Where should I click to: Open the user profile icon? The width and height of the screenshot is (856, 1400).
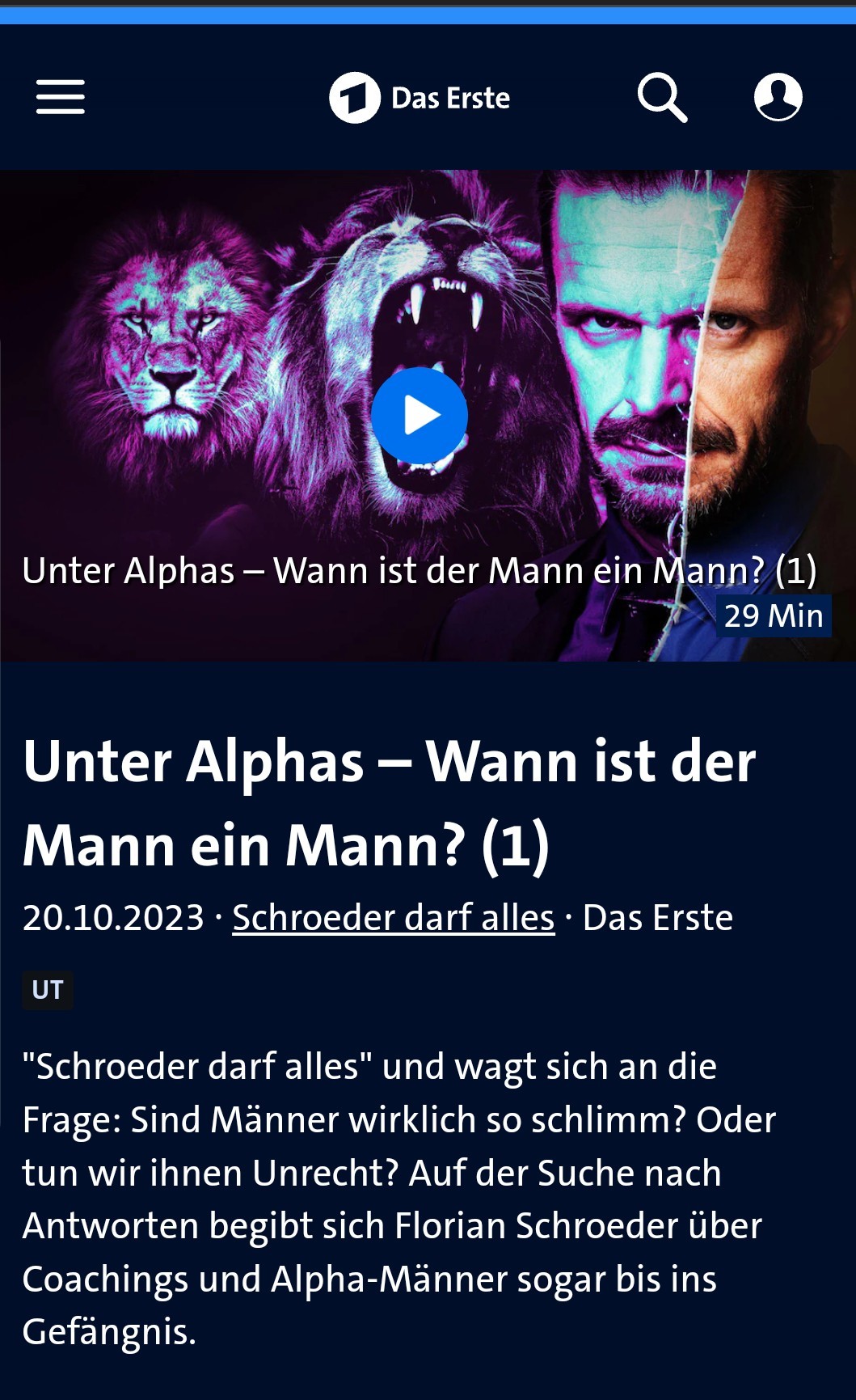(778, 97)
